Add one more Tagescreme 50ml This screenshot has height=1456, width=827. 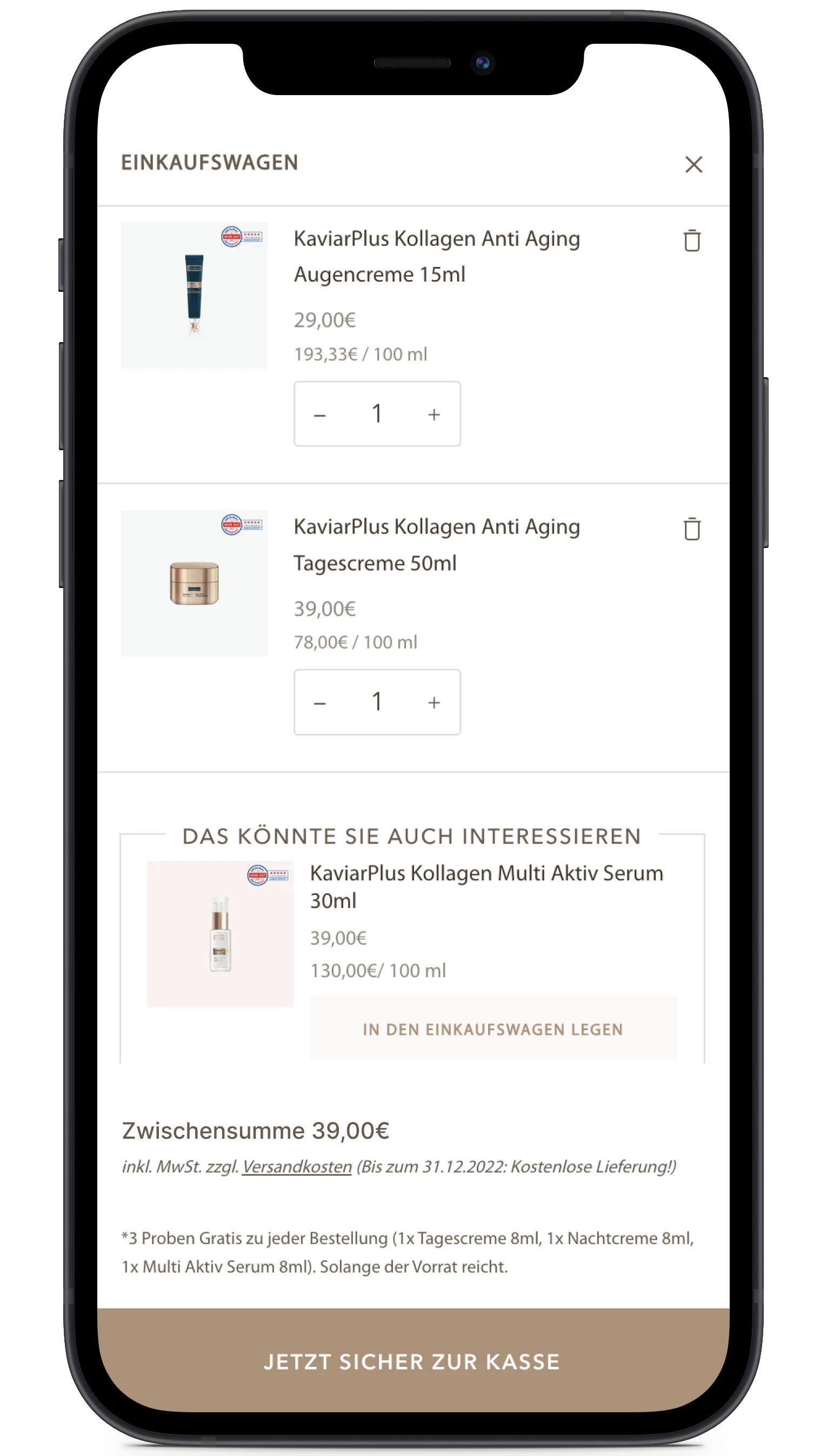[434, 703]
